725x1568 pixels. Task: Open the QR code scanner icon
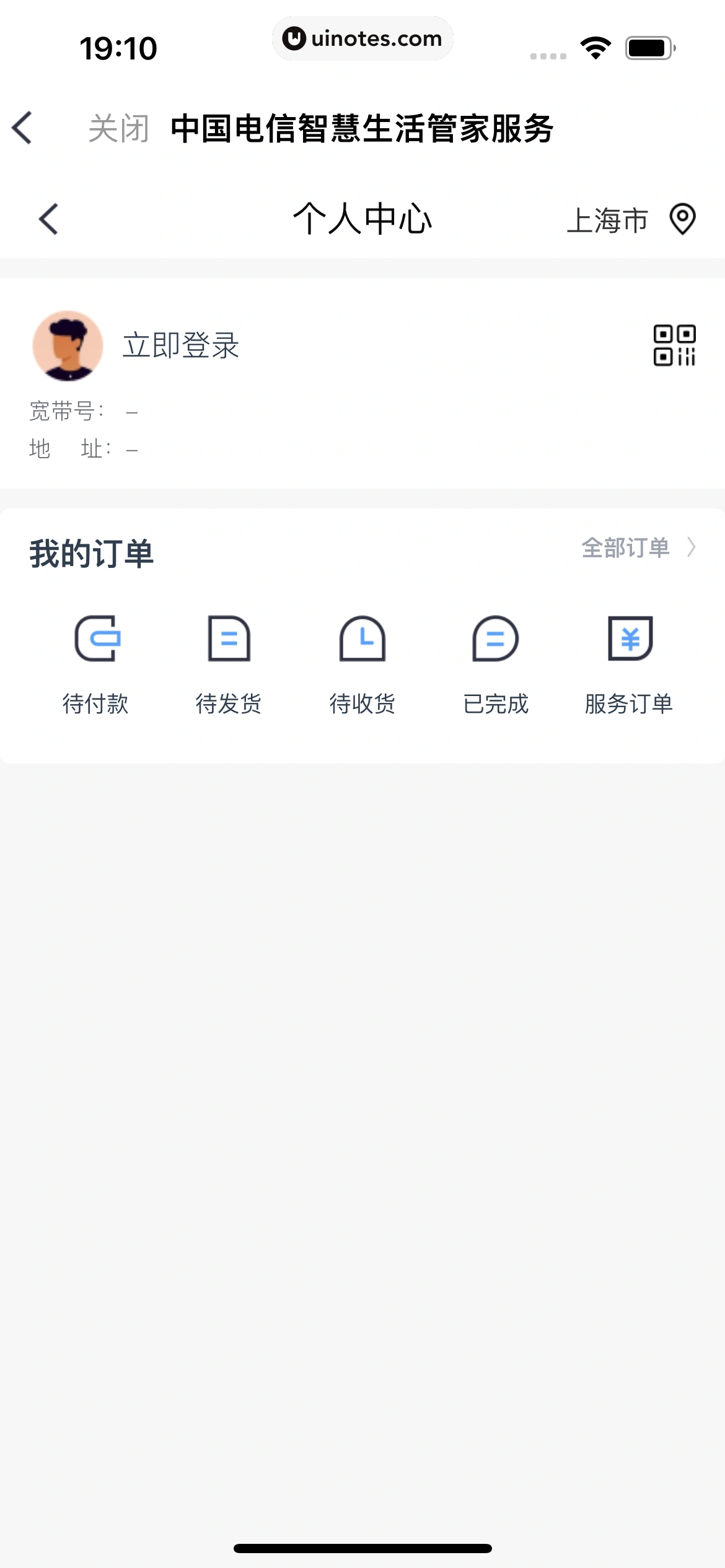[673, 346]
